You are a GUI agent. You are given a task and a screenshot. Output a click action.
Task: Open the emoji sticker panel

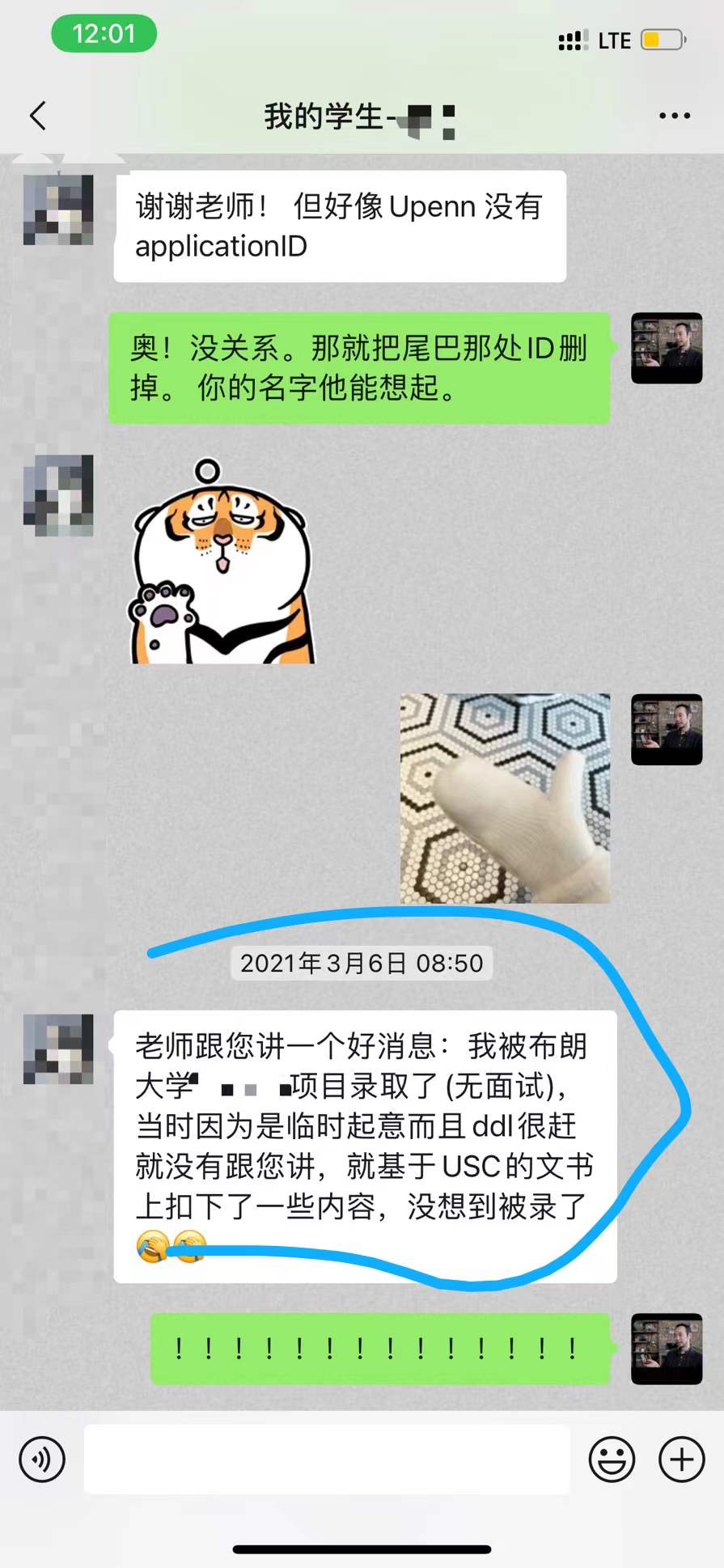tap(612, 1459)
